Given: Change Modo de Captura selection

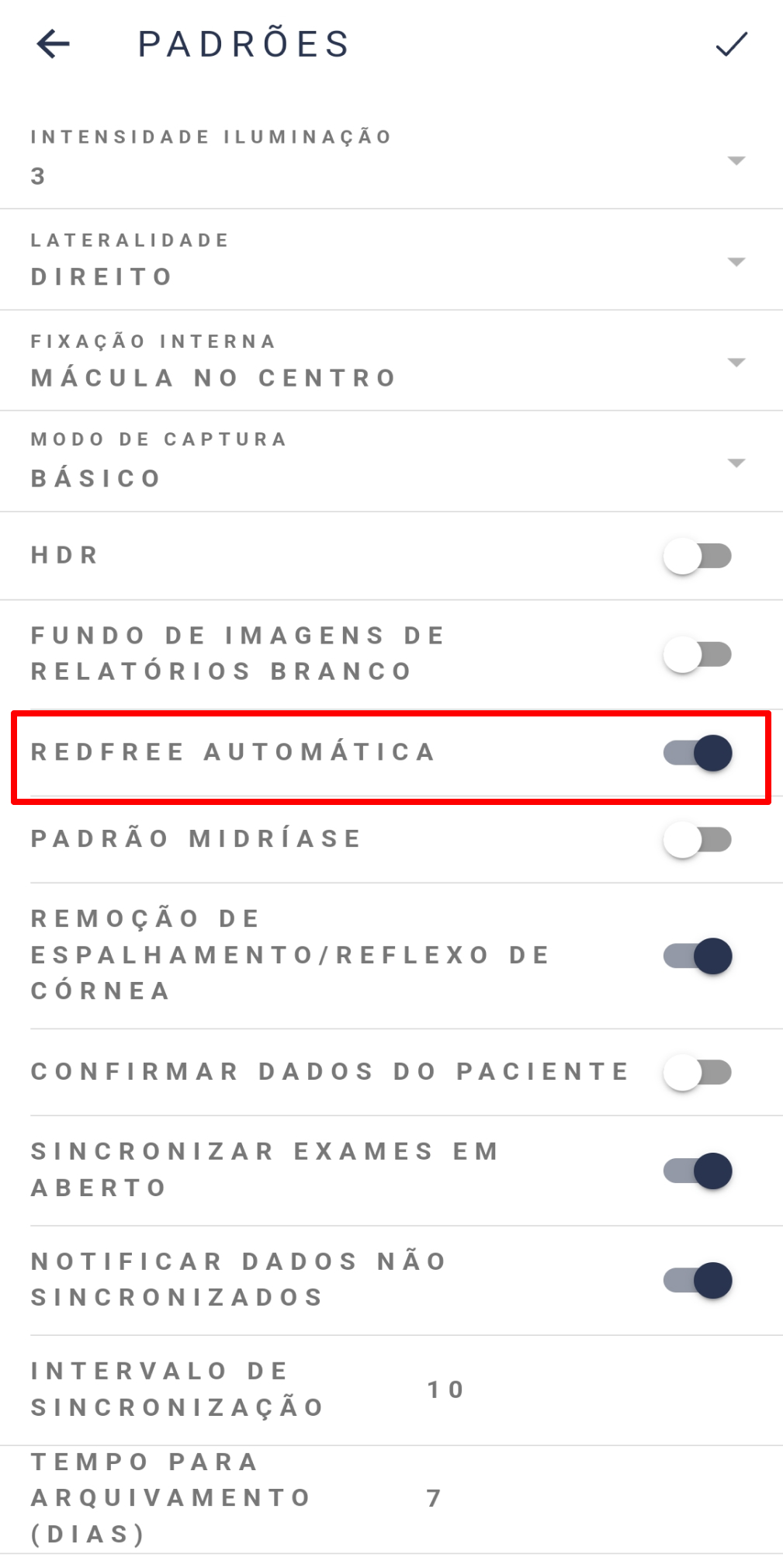Looking at the screenshot, I should point(391,461).
